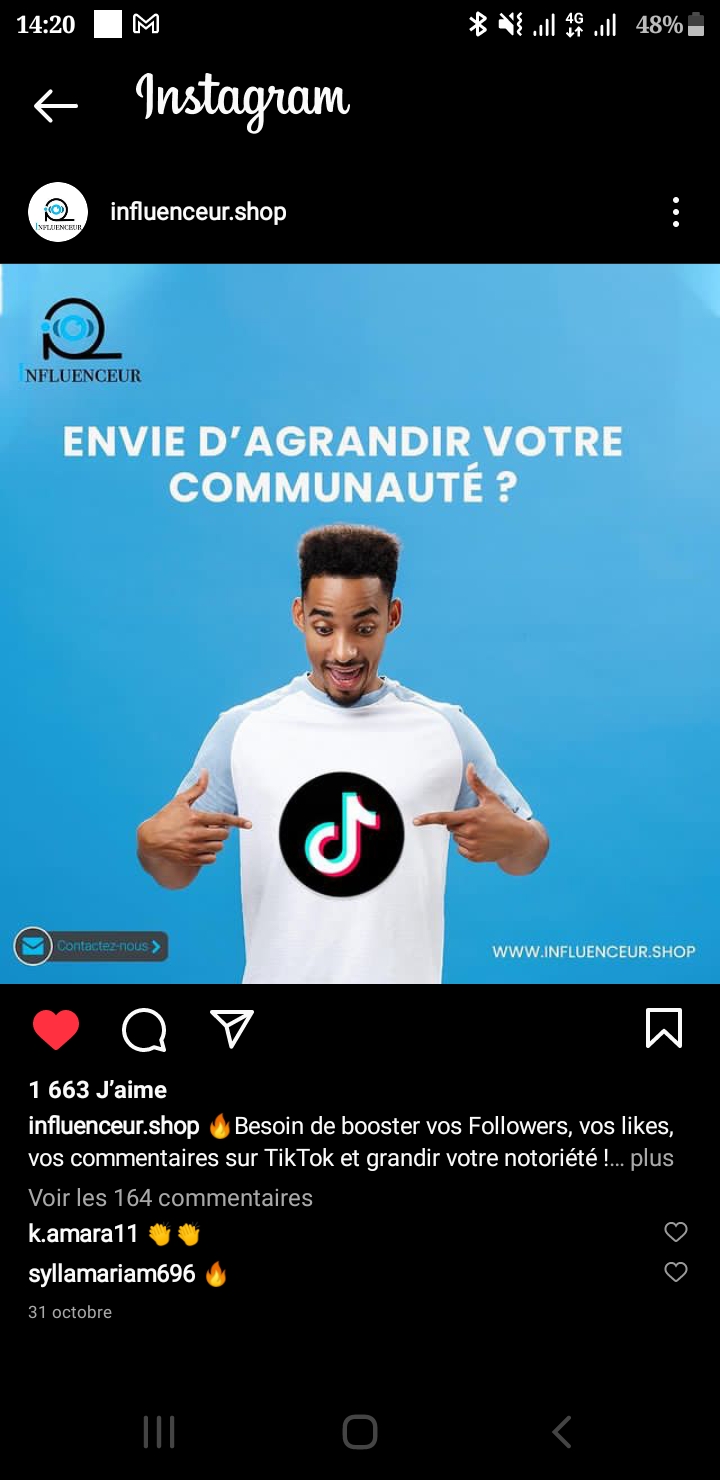Open recent apps from the navigation bar
The width and height of the screenshot is (720, 1480).
[x=159, y=1432]
